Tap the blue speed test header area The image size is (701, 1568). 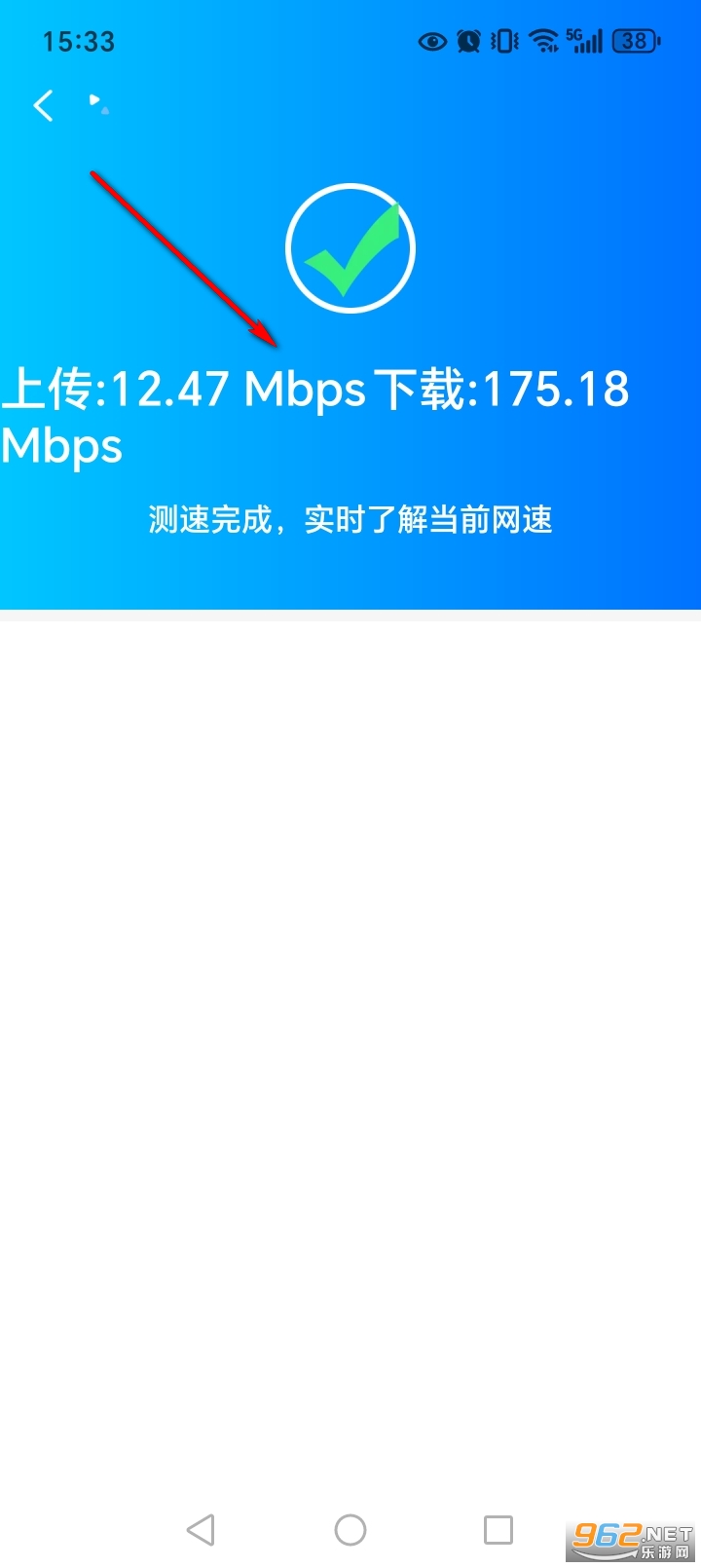[x=350, y=302]
